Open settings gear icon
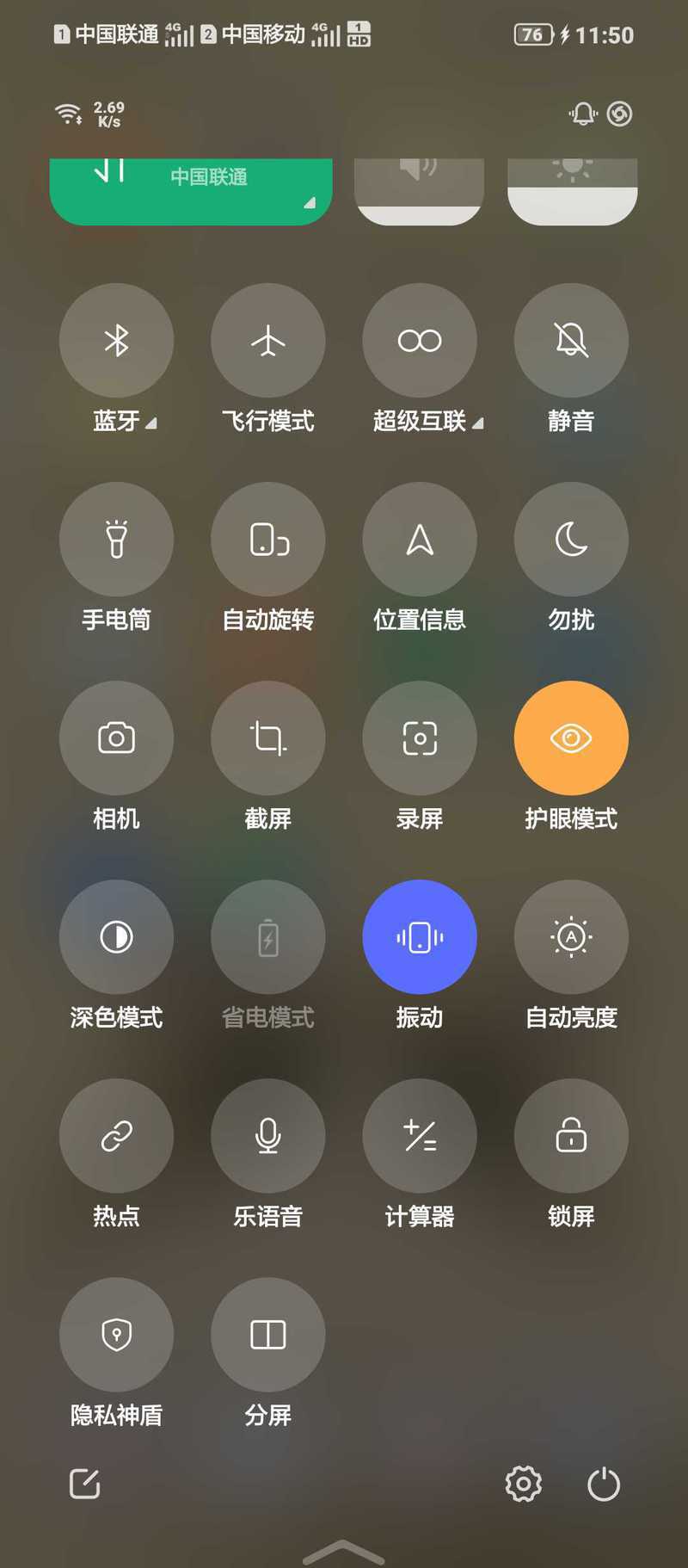This screenshot has height=1568, width=688. pyautogui.click(x=524, y=1484)
